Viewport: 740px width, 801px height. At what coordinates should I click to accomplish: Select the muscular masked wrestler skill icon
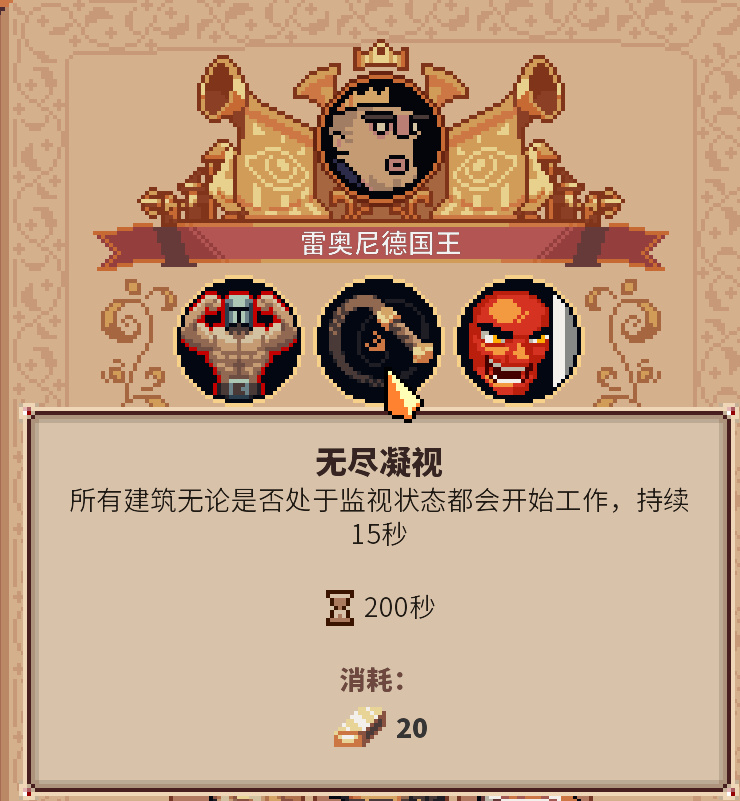238,341
